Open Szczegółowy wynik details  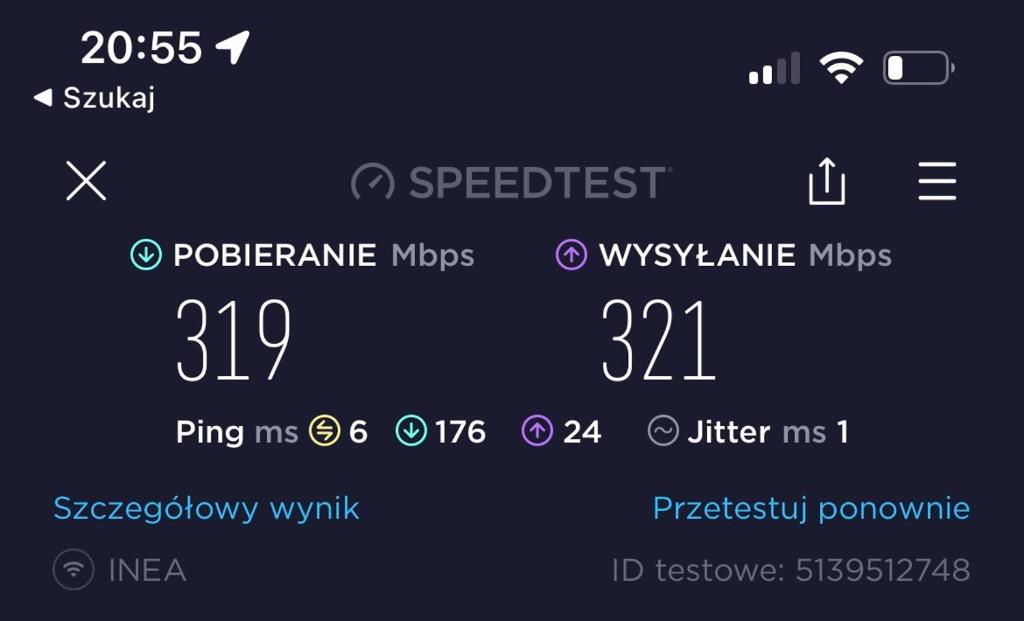coord(206,508)
